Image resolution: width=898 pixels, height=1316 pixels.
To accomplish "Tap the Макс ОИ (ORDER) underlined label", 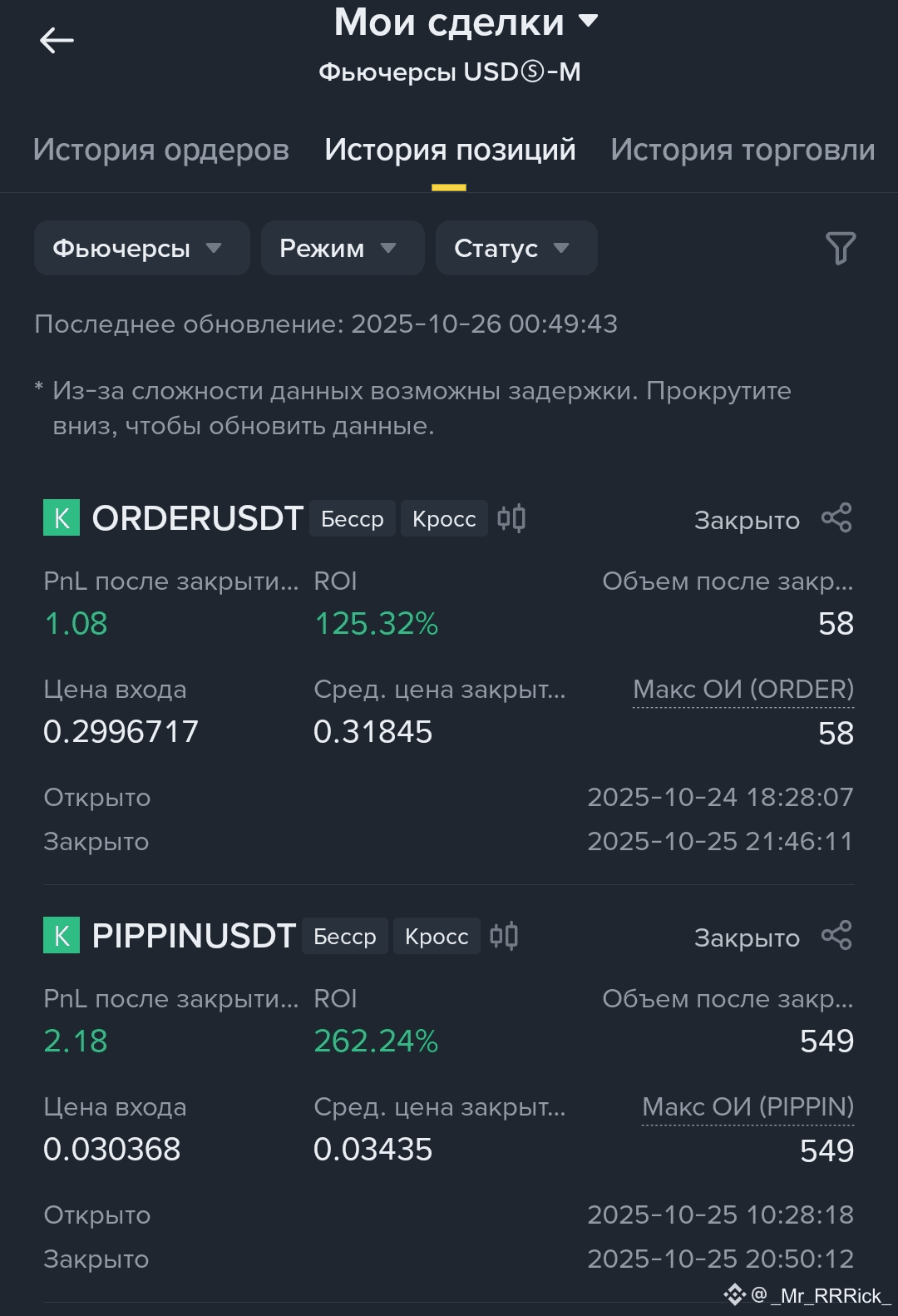I will (743, 690).
